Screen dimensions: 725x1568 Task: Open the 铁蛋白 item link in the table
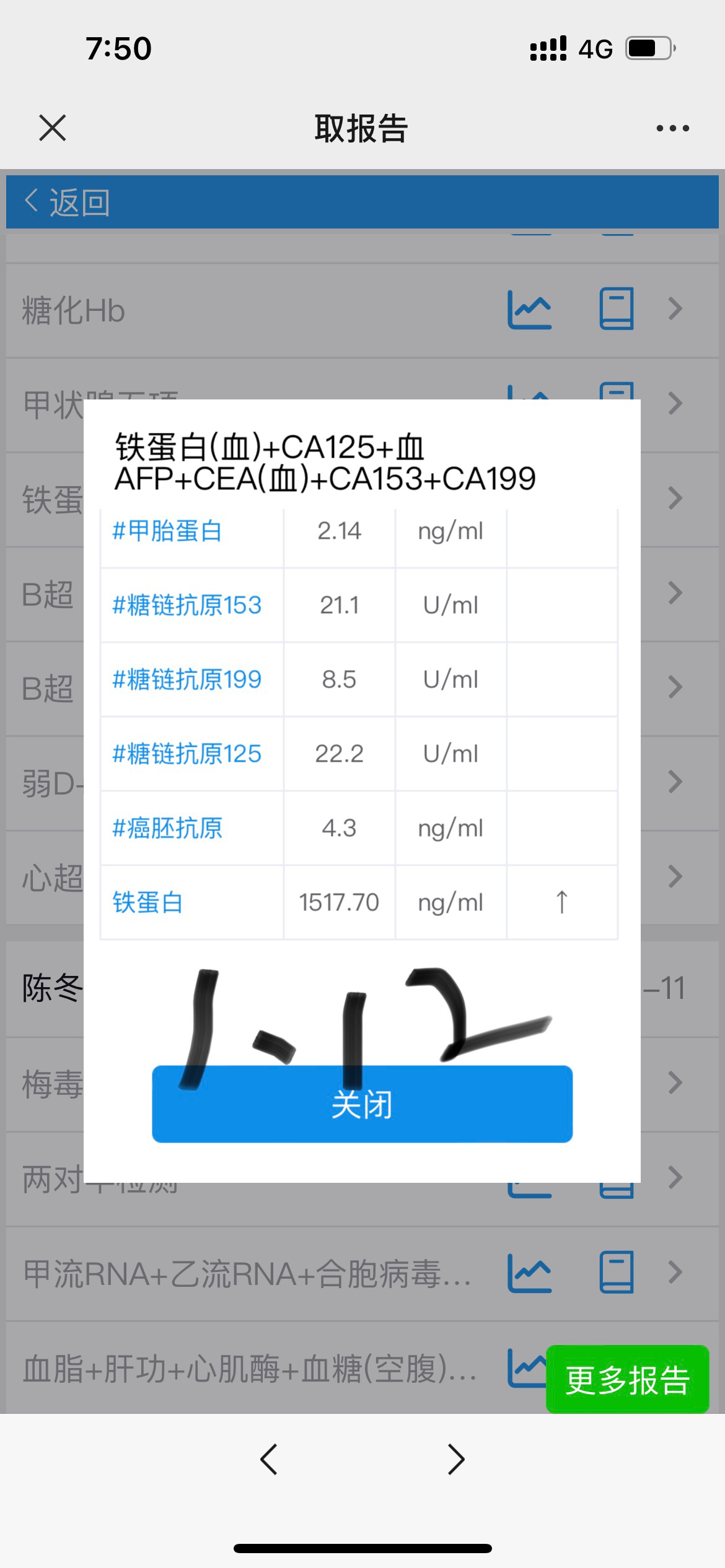(x=147, y=902)
